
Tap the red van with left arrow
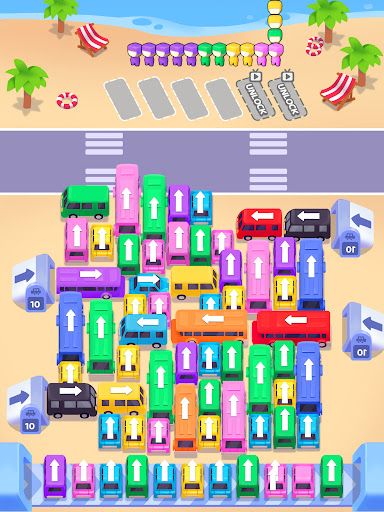[x=259, y=224]
